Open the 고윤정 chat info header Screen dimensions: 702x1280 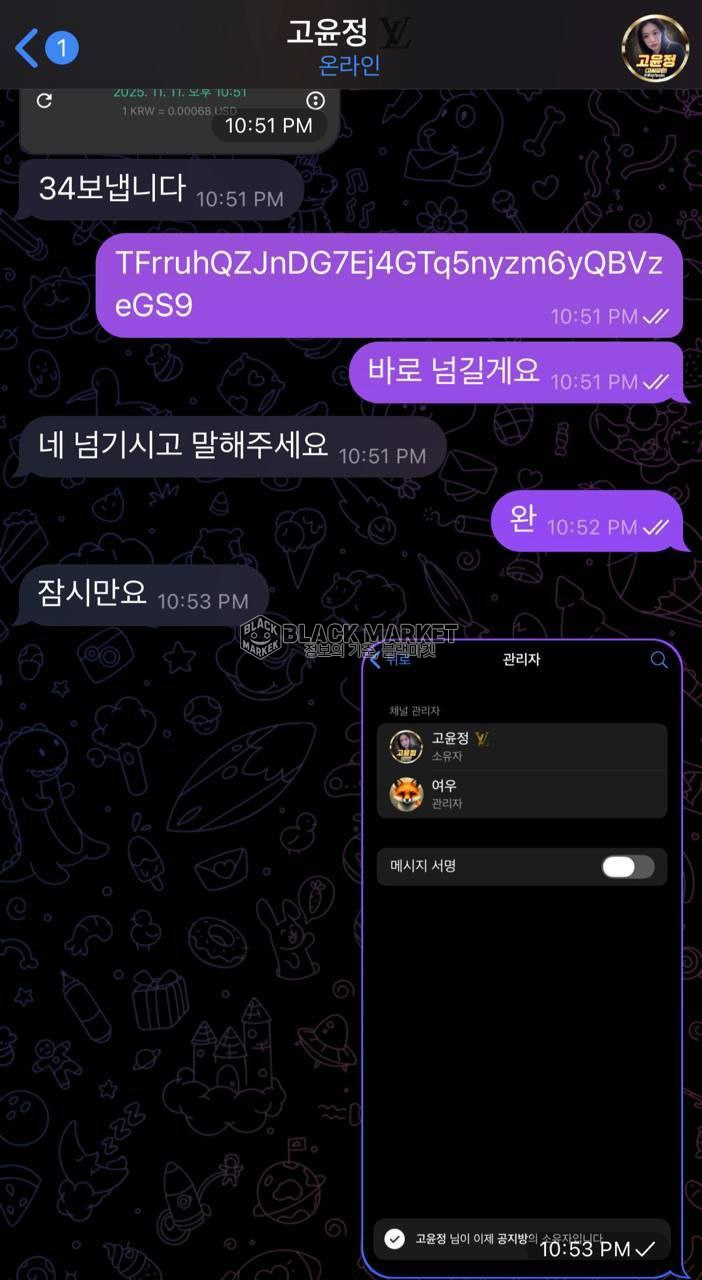348,46
